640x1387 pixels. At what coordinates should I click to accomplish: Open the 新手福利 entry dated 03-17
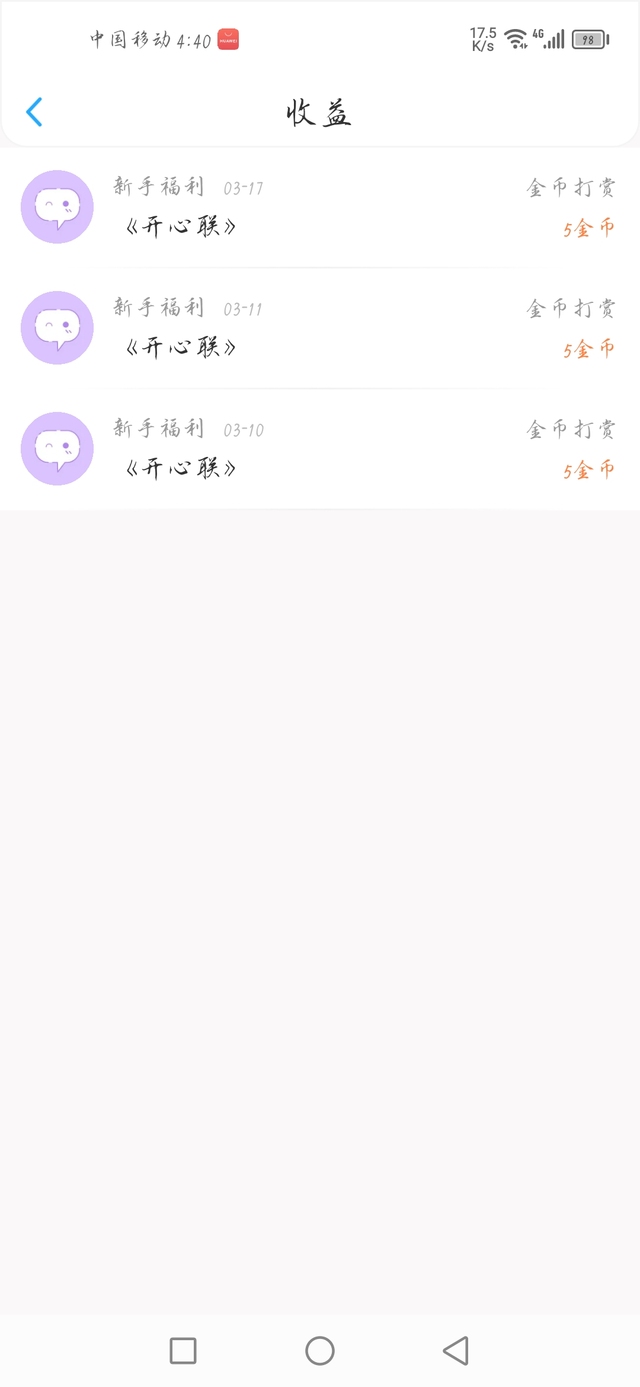point(320,207)
